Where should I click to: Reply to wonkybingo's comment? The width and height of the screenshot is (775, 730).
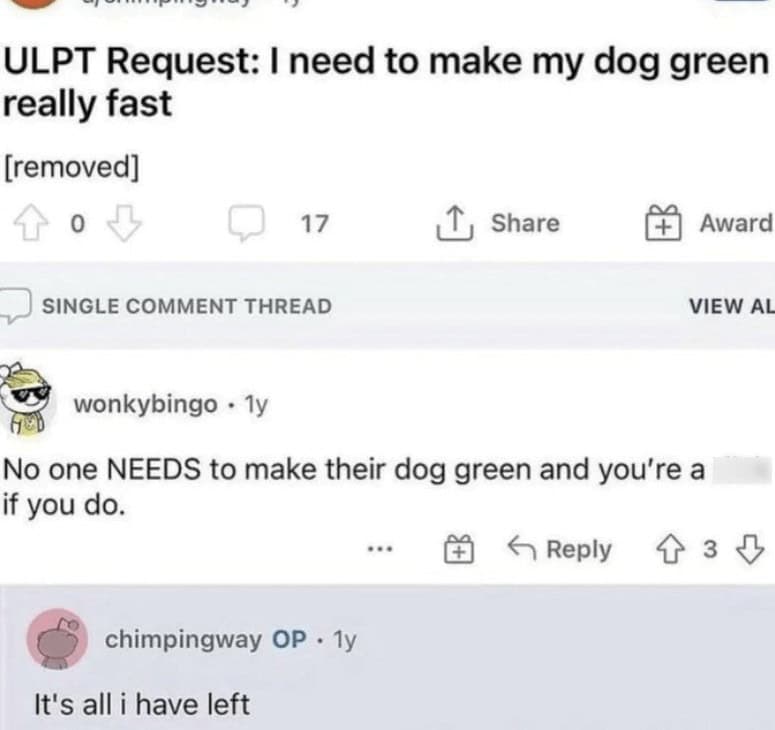558,549
